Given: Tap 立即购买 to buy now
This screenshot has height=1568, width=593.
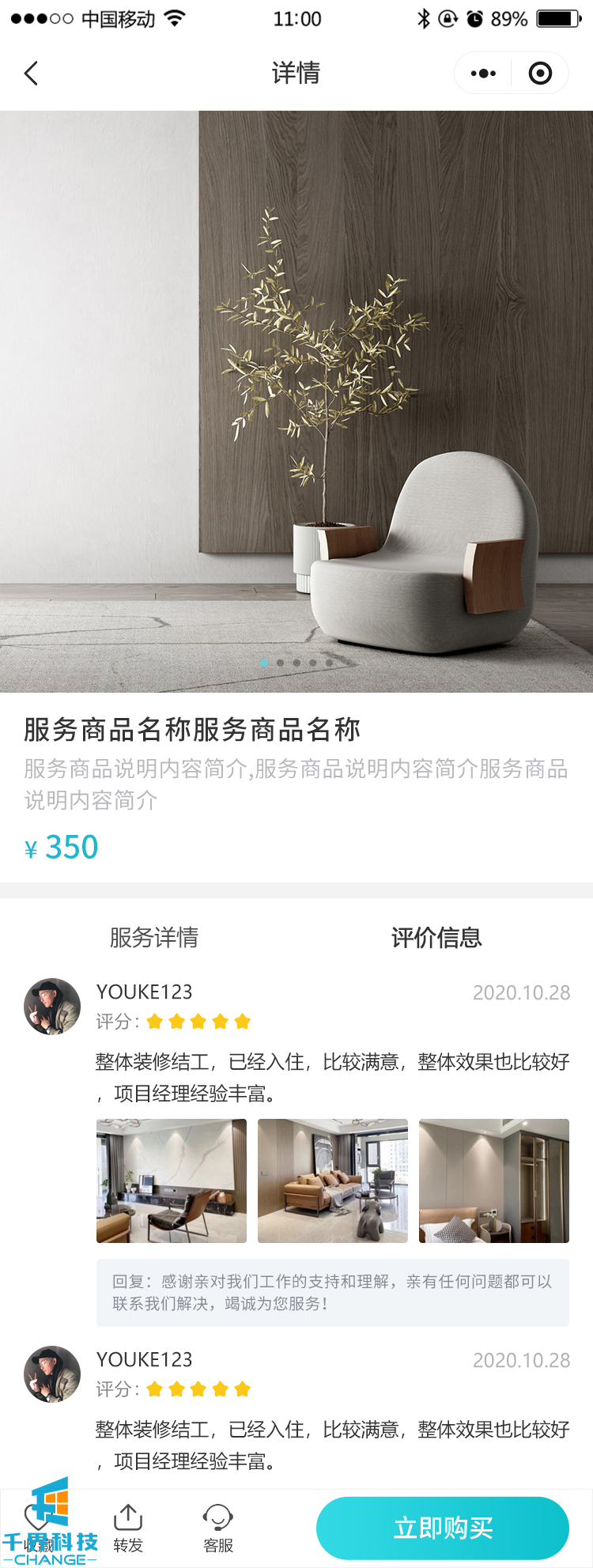Looking at the screenshot, I should [x=443, y=1528].
